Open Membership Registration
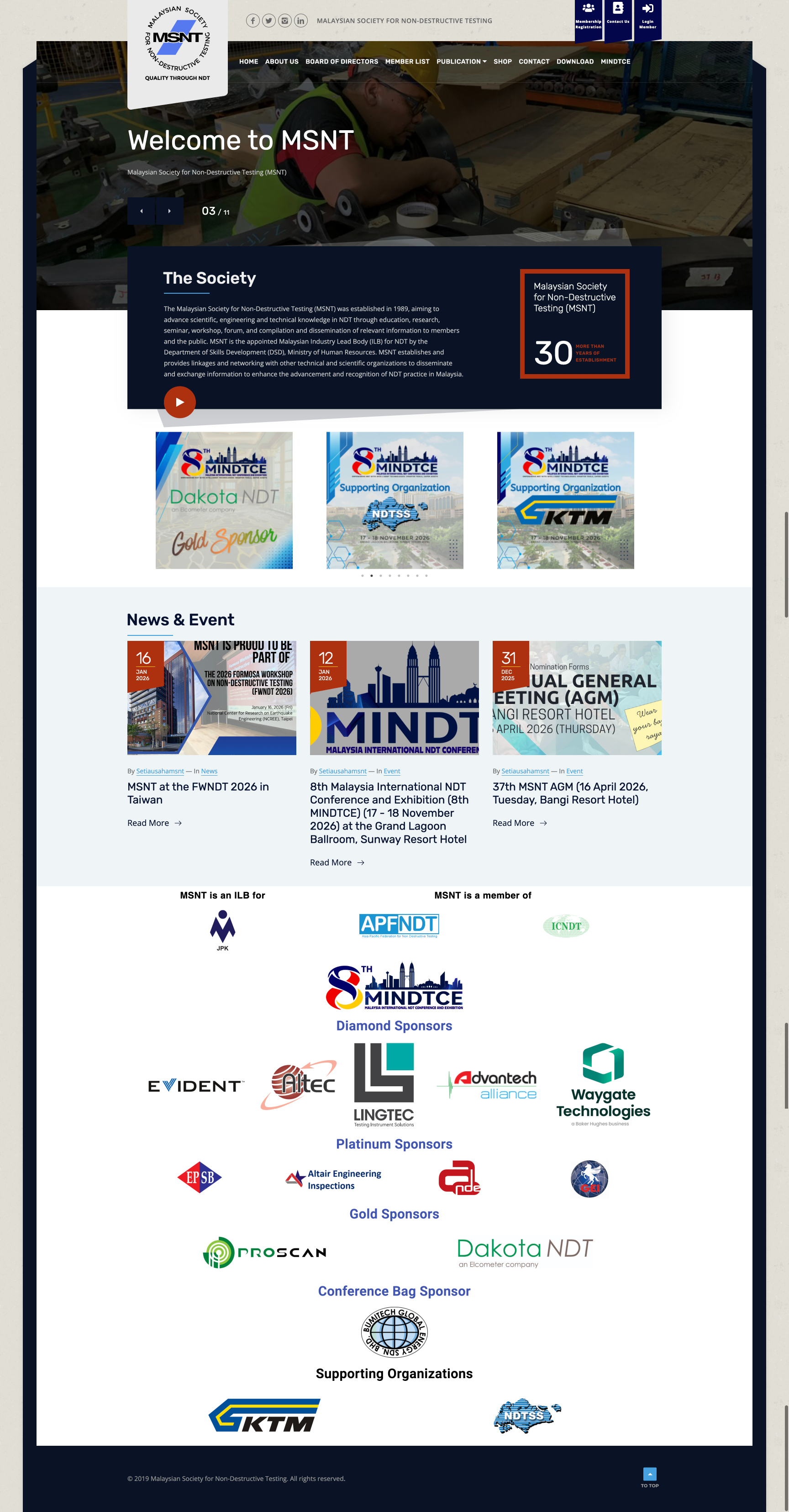 (588, 19)
